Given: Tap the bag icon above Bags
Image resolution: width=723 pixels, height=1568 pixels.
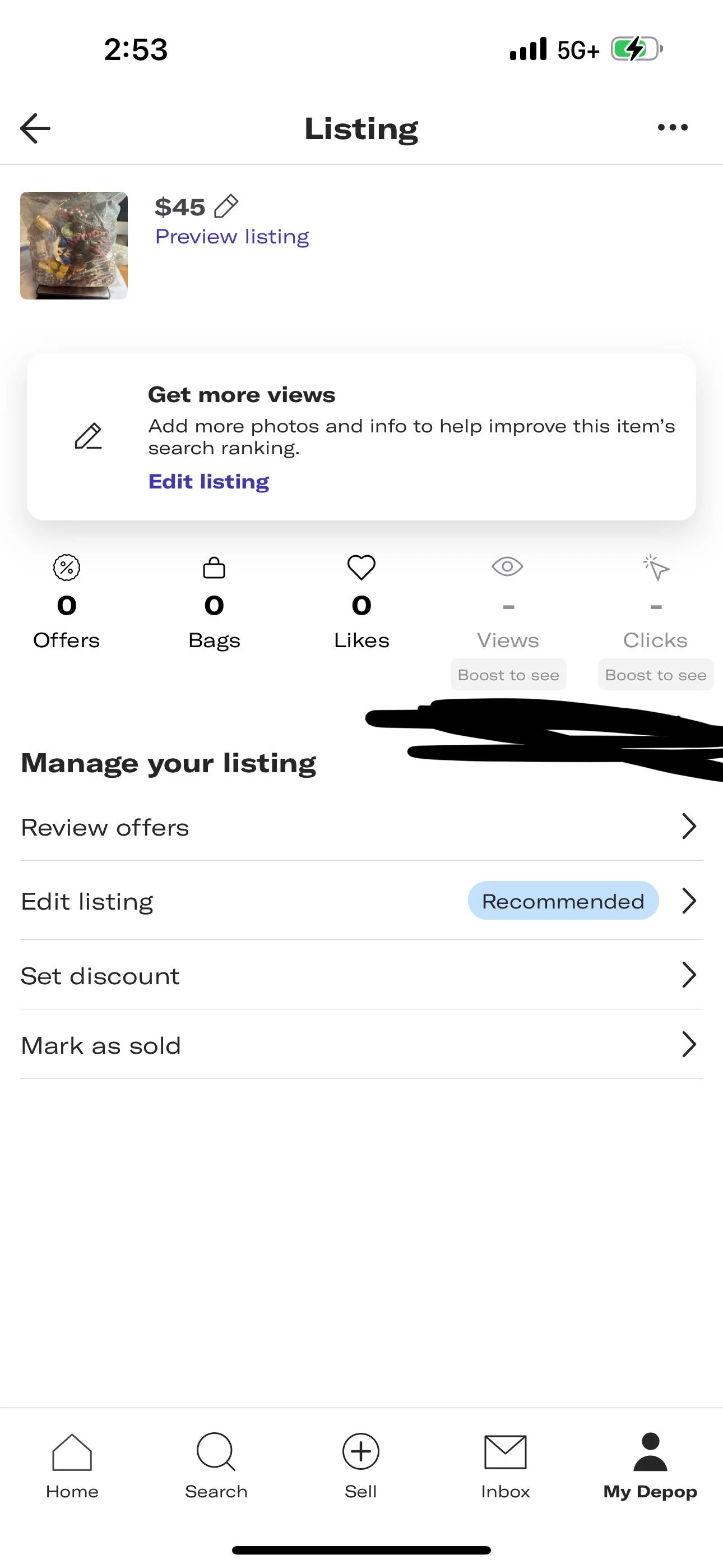Looking at the screenshot, I should 214,568.
